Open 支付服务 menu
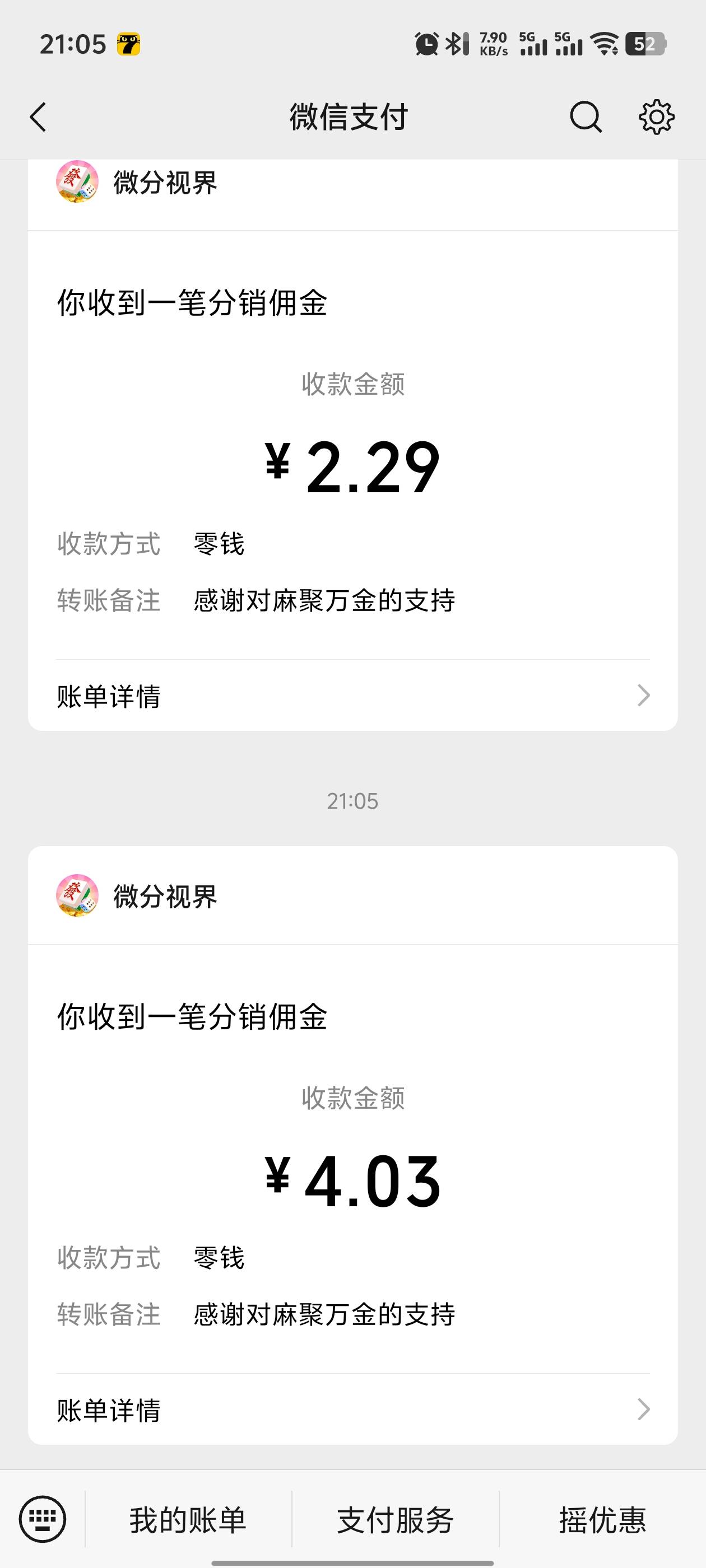 coord(396,1519)
